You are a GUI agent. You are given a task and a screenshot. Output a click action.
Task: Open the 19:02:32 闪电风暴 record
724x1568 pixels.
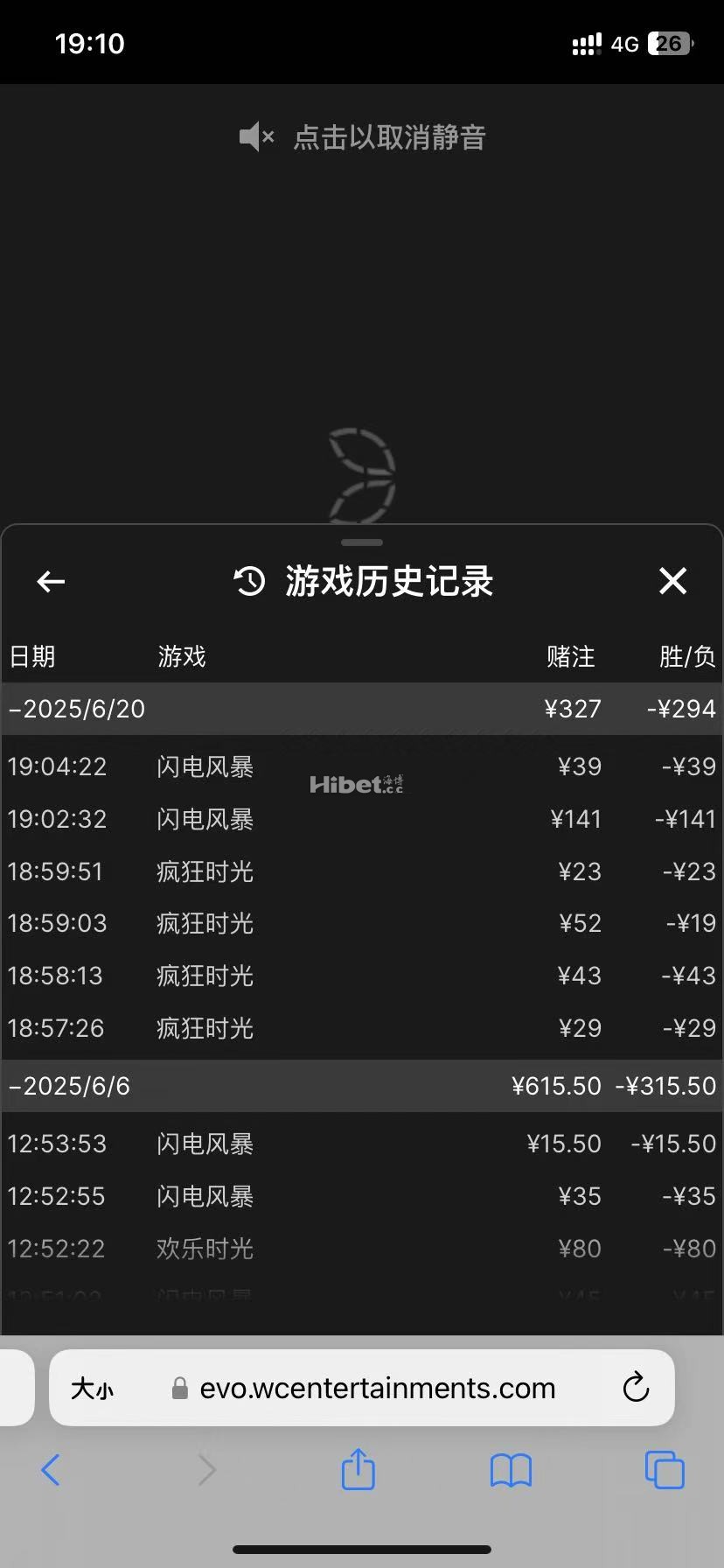tap(362, 819)
